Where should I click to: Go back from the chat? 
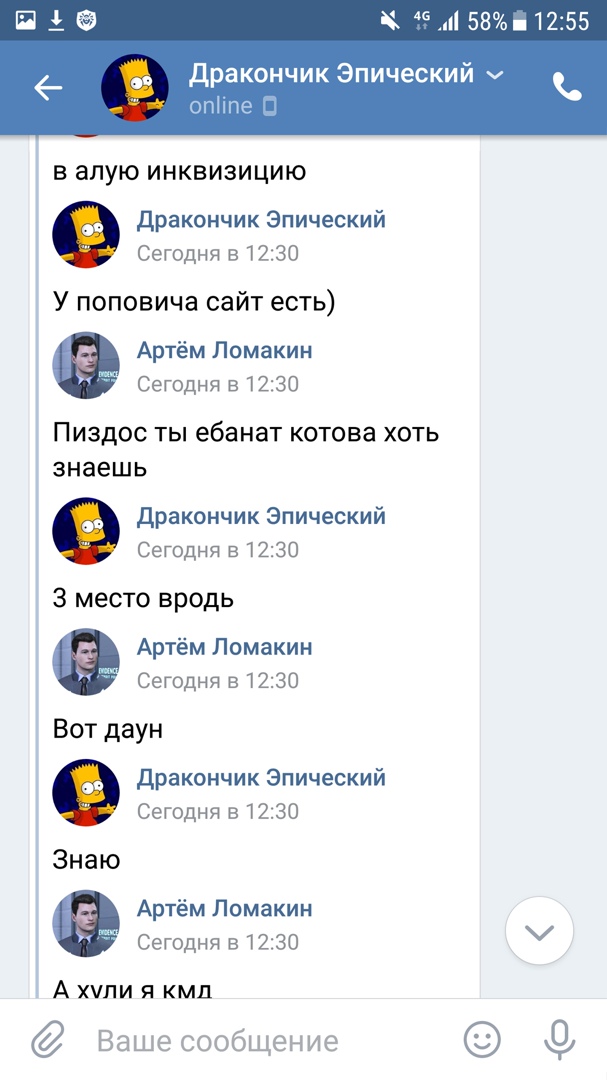pos(47,88)
